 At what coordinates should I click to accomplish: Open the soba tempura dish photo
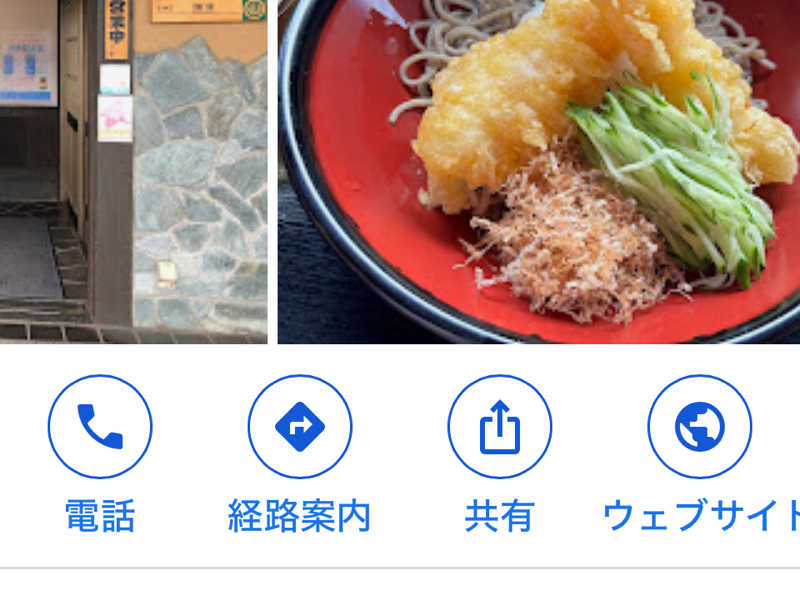(539, 171)
